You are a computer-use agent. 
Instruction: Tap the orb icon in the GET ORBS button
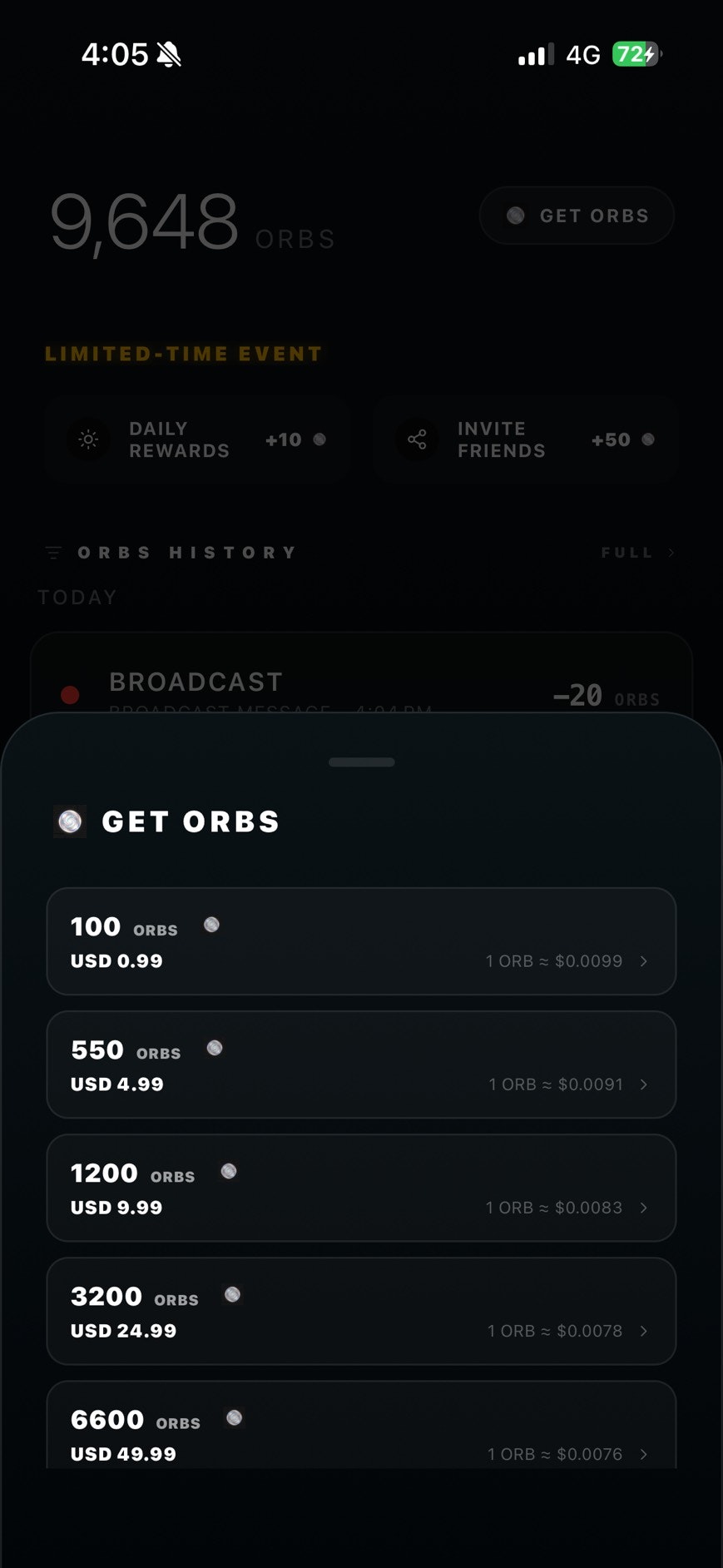tap(516, 216)
